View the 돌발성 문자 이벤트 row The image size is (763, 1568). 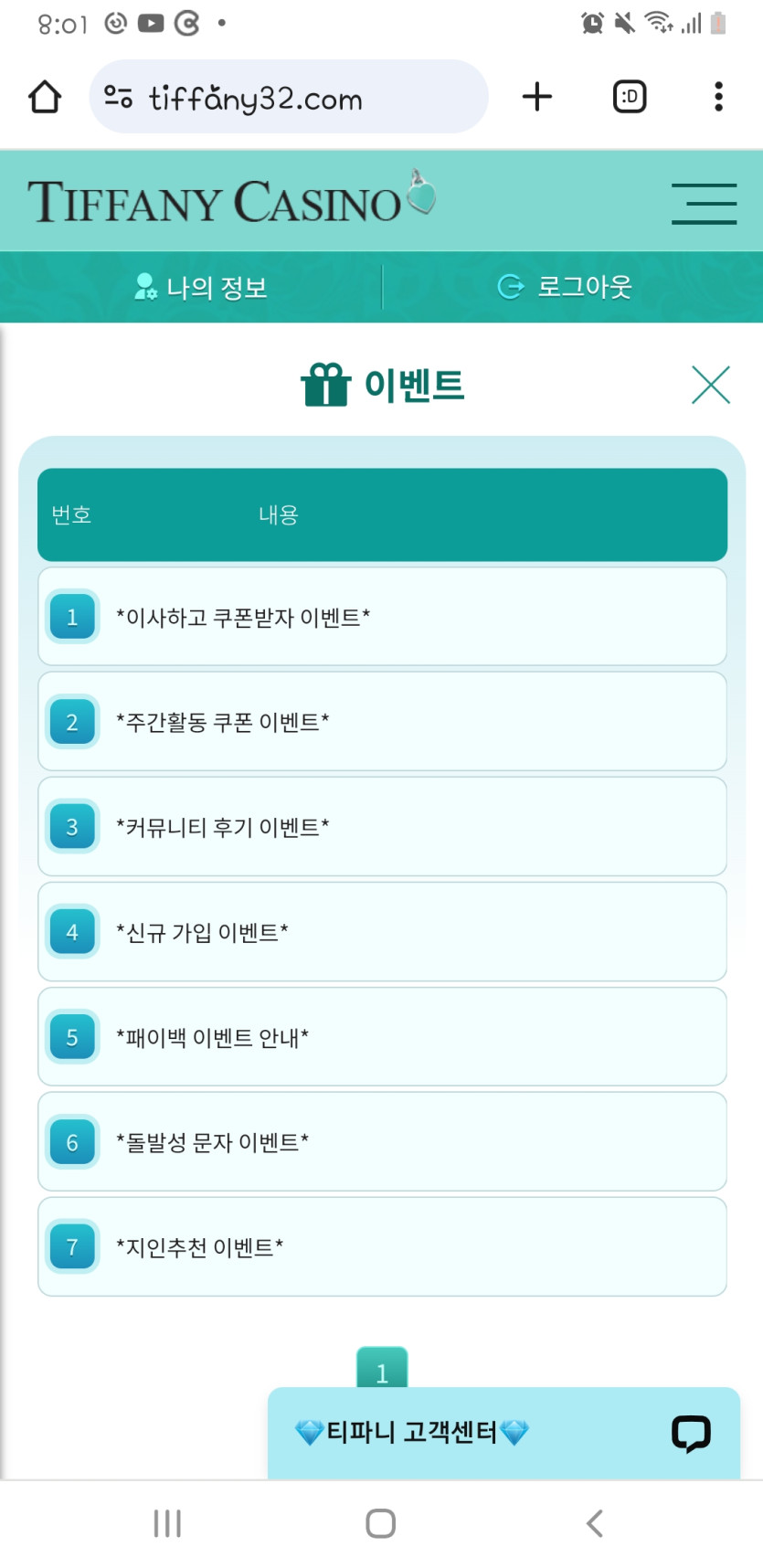click(382, 1142)
